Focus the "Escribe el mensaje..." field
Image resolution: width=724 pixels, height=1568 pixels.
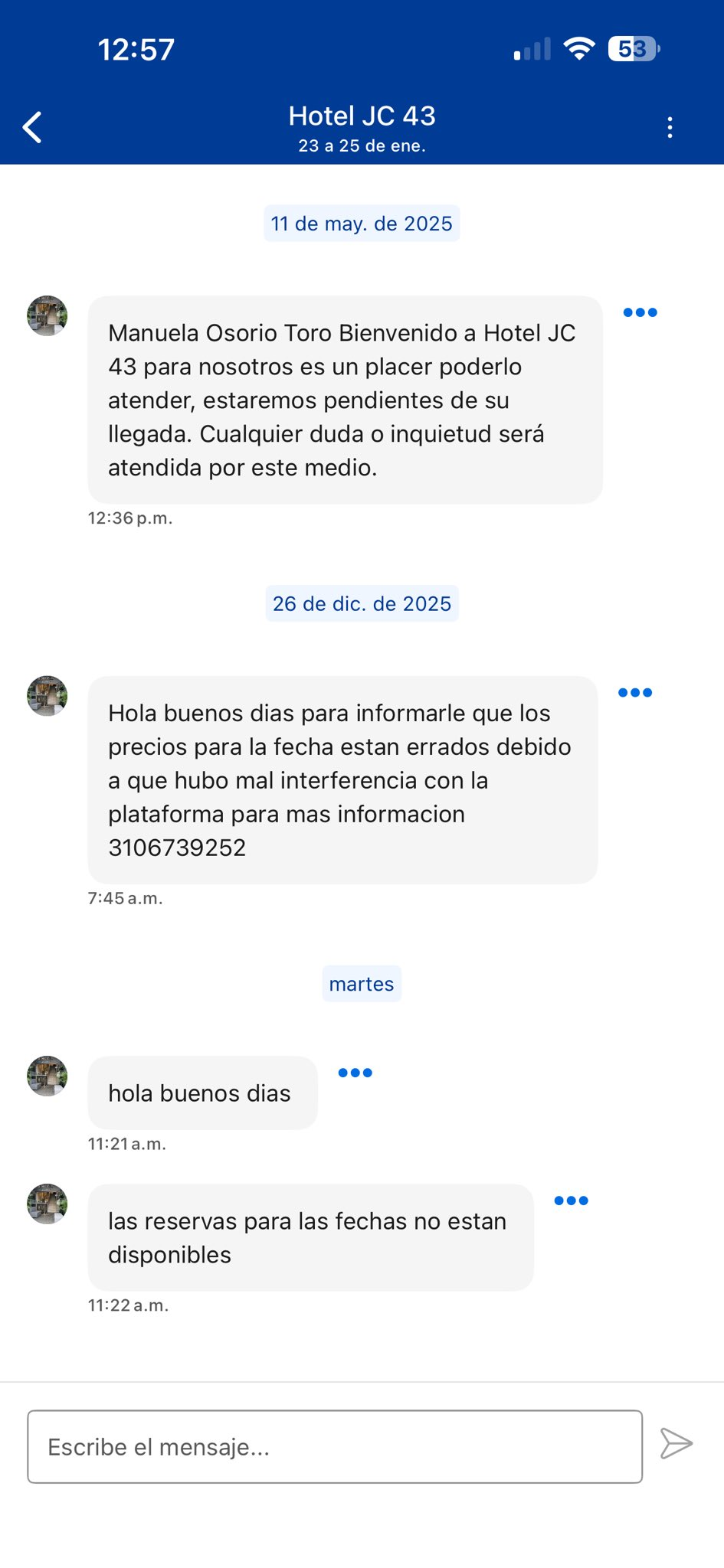[x=335, y=1446]
